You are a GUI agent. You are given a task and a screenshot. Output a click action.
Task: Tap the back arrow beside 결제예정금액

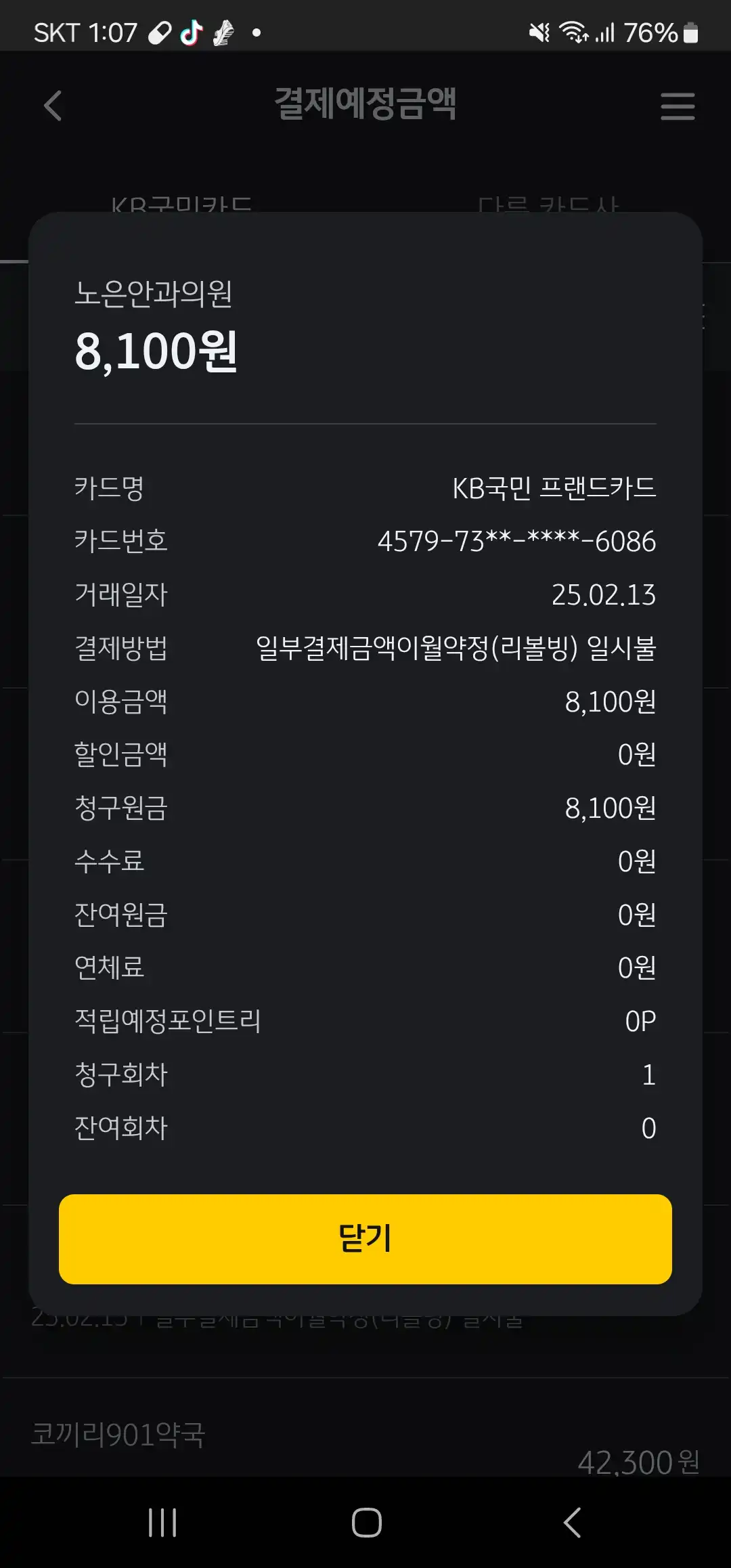click(x=53, y=106)
